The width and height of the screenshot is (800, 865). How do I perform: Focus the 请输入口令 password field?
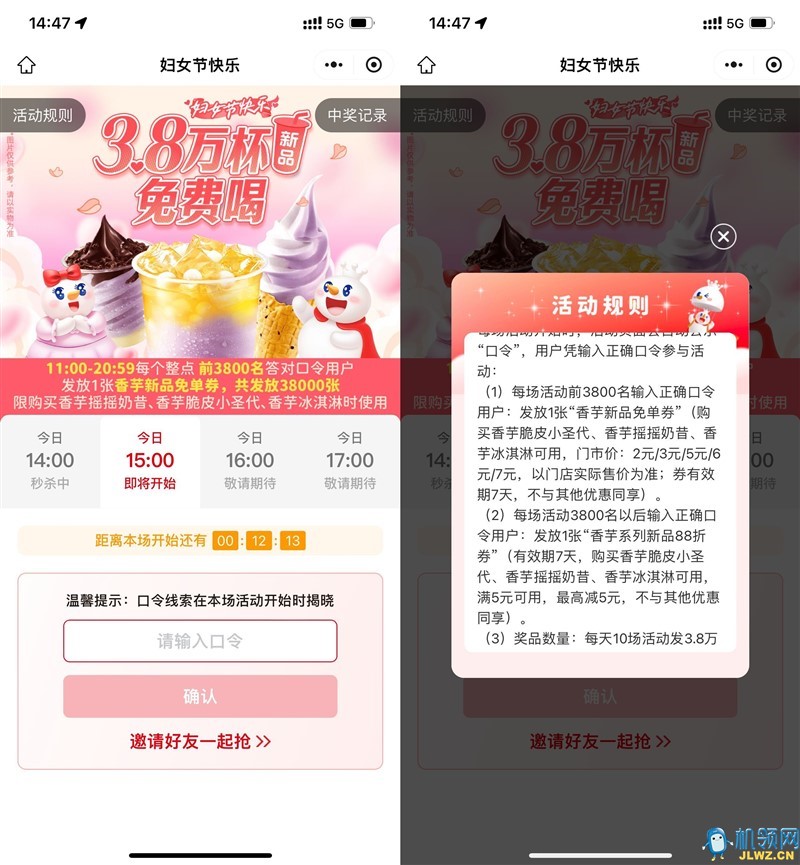click(x=200, y=641)
